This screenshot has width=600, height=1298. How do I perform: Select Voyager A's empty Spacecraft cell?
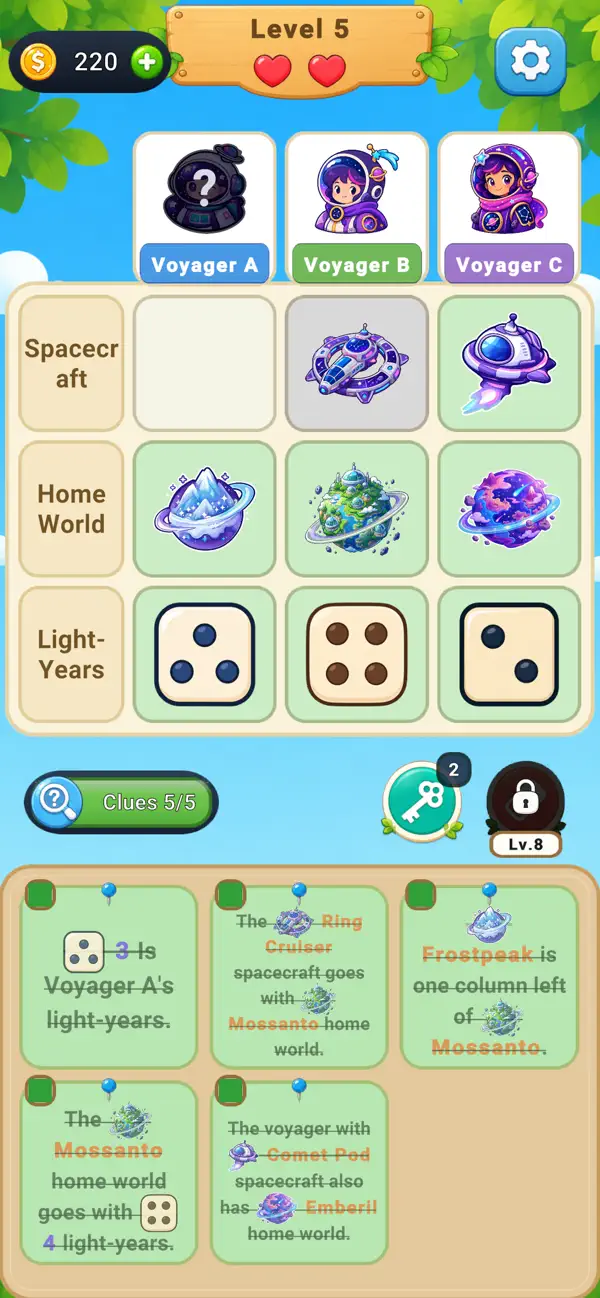coord(204,364)
